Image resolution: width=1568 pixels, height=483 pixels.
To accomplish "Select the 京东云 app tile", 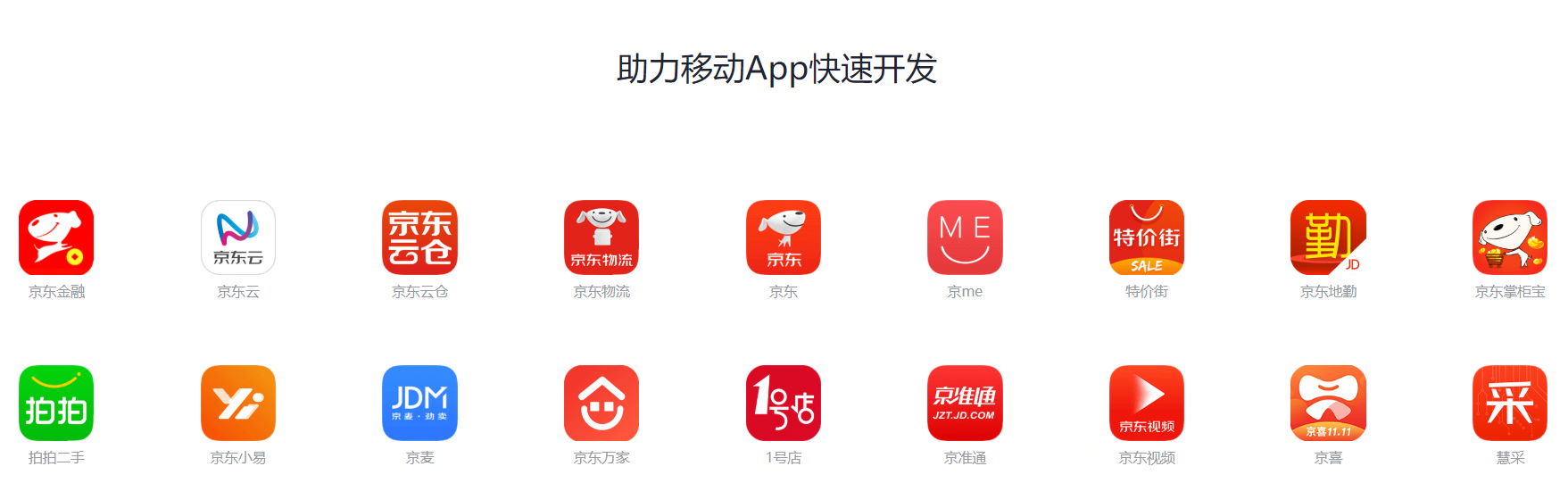I will click(x=238, y=237).
